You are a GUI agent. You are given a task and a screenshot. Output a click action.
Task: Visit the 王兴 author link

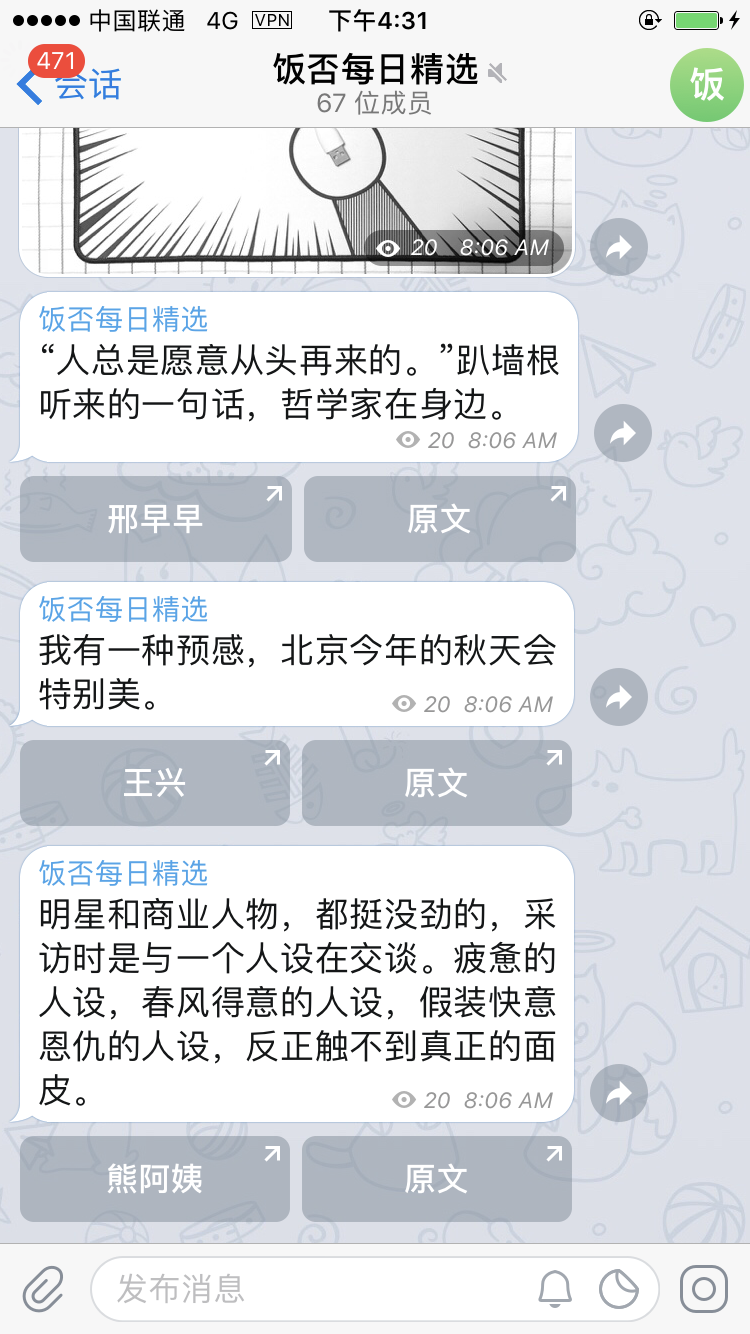(155, 783)
